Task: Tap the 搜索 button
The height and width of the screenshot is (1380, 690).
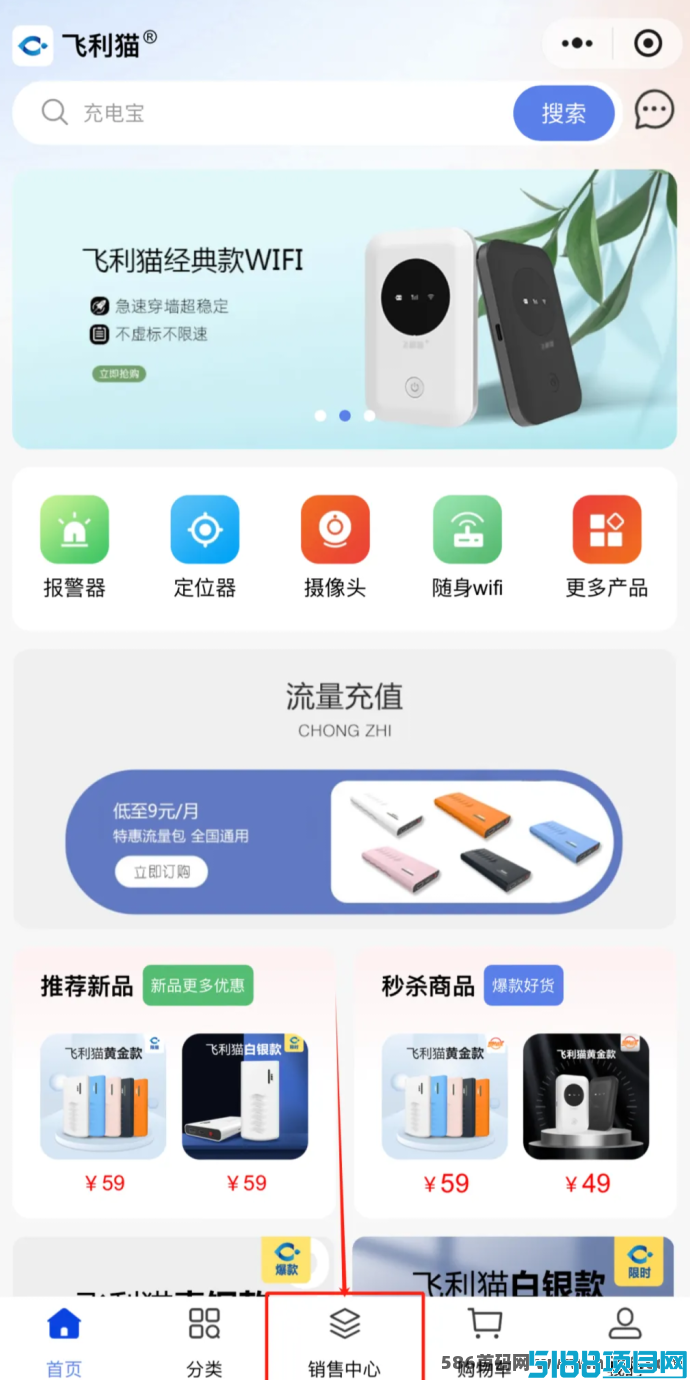Action: coord(563,113)
